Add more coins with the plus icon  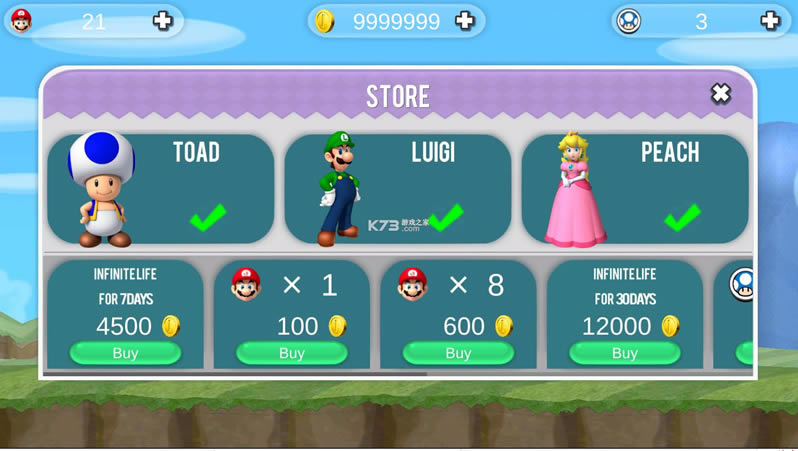(x=464, y=20)
